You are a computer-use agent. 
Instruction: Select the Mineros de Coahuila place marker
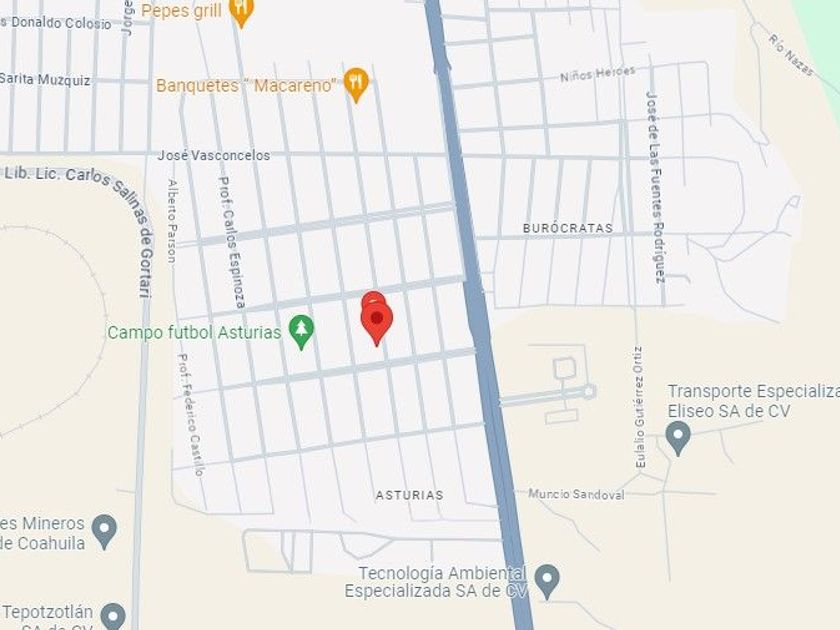(x=104, y=531)
